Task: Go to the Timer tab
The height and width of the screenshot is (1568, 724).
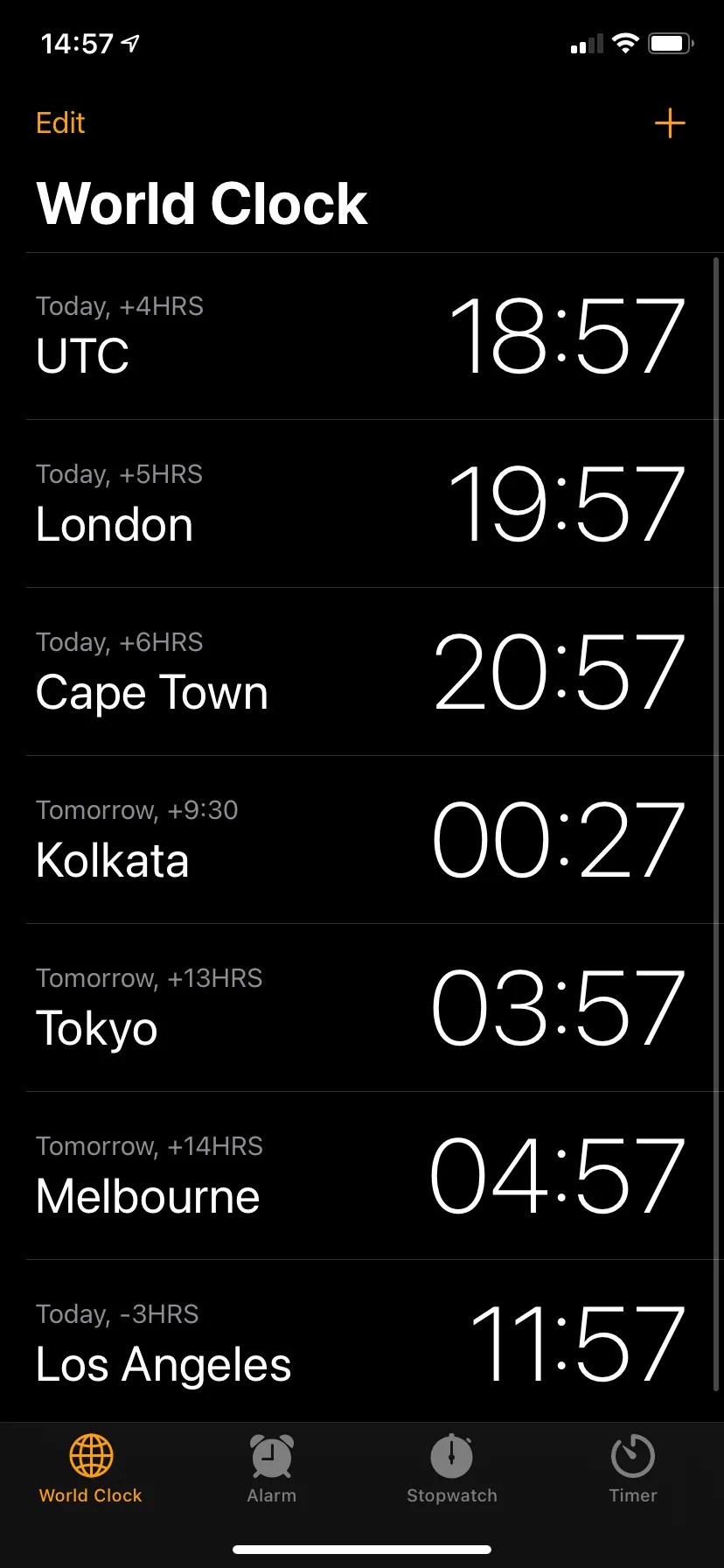Action: click(632, 1469)
